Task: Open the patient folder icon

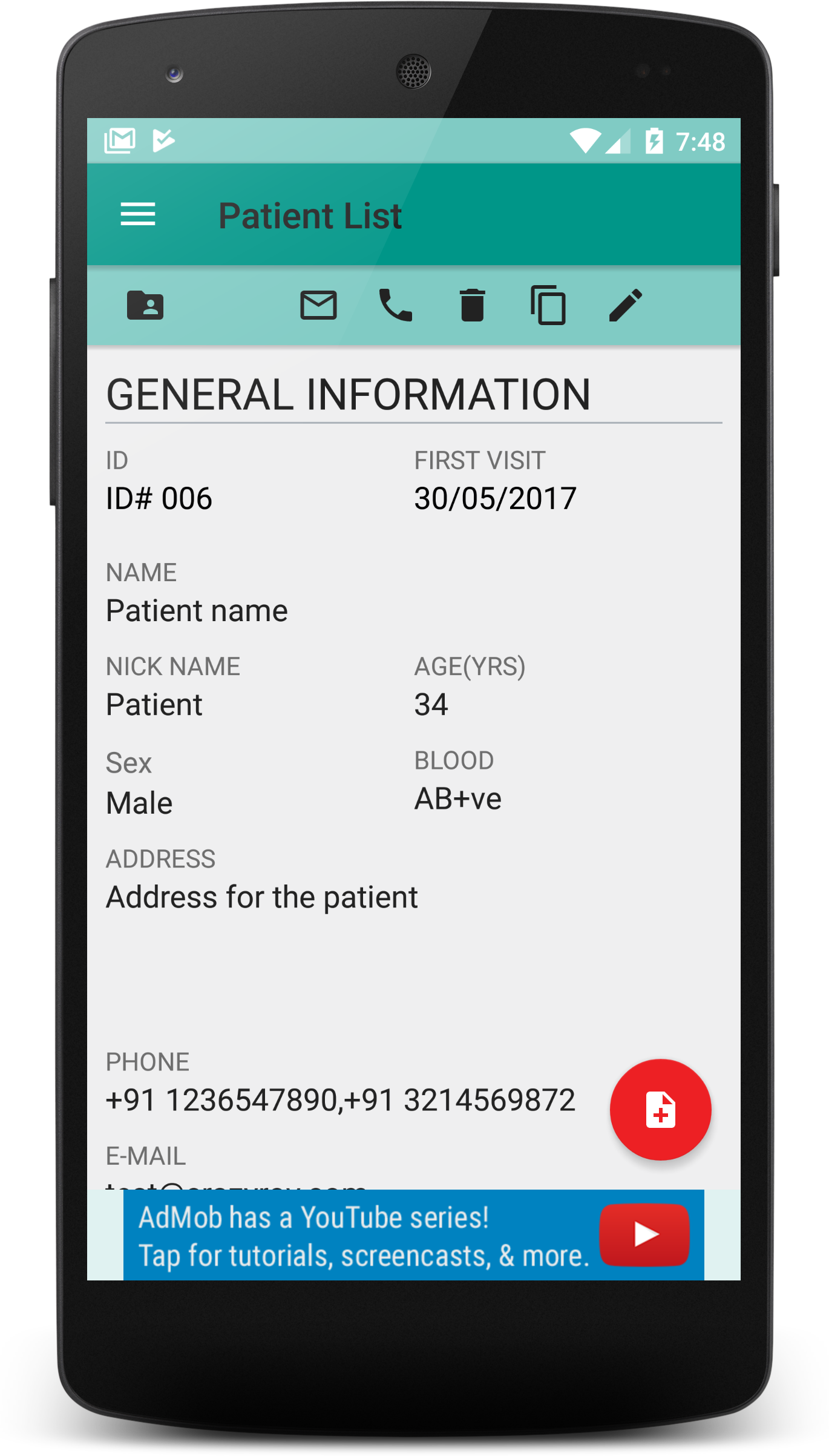Action: coord(145,305)
